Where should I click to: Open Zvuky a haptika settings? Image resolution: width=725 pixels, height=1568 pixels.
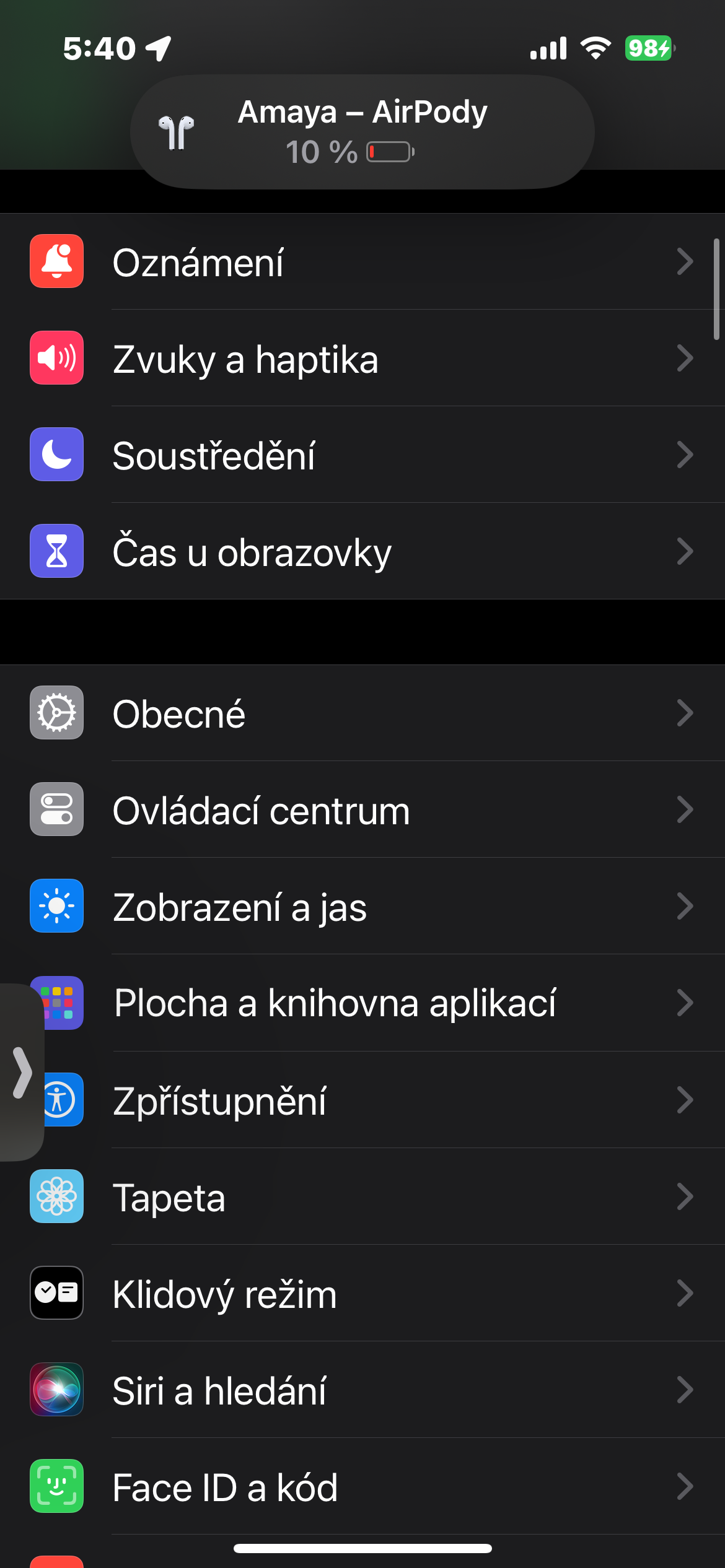coord(362,359)
